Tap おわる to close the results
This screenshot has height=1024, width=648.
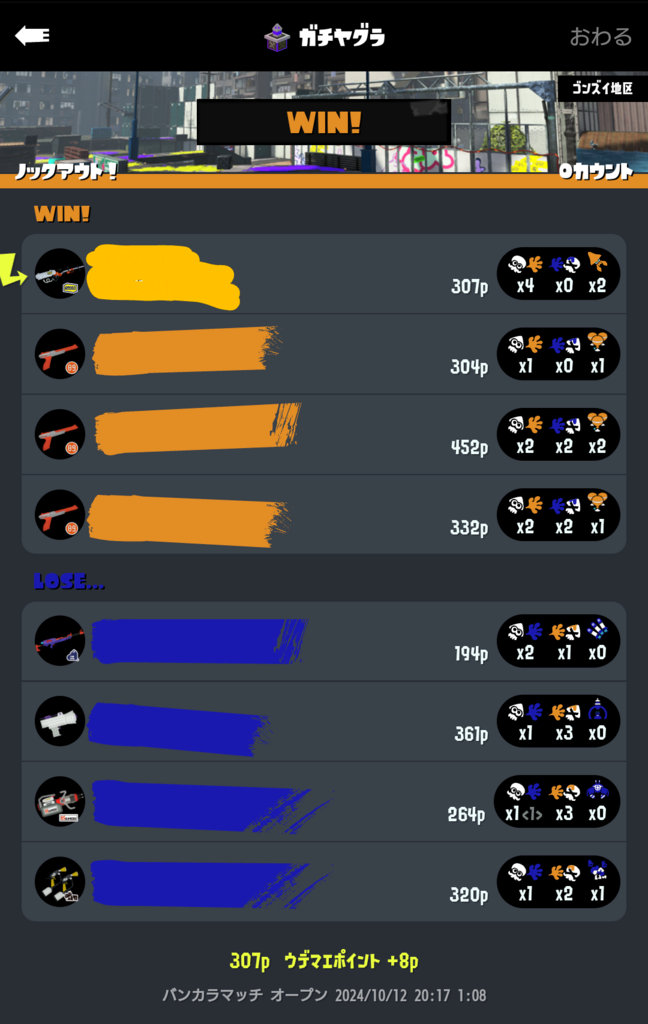pos(600,37)
